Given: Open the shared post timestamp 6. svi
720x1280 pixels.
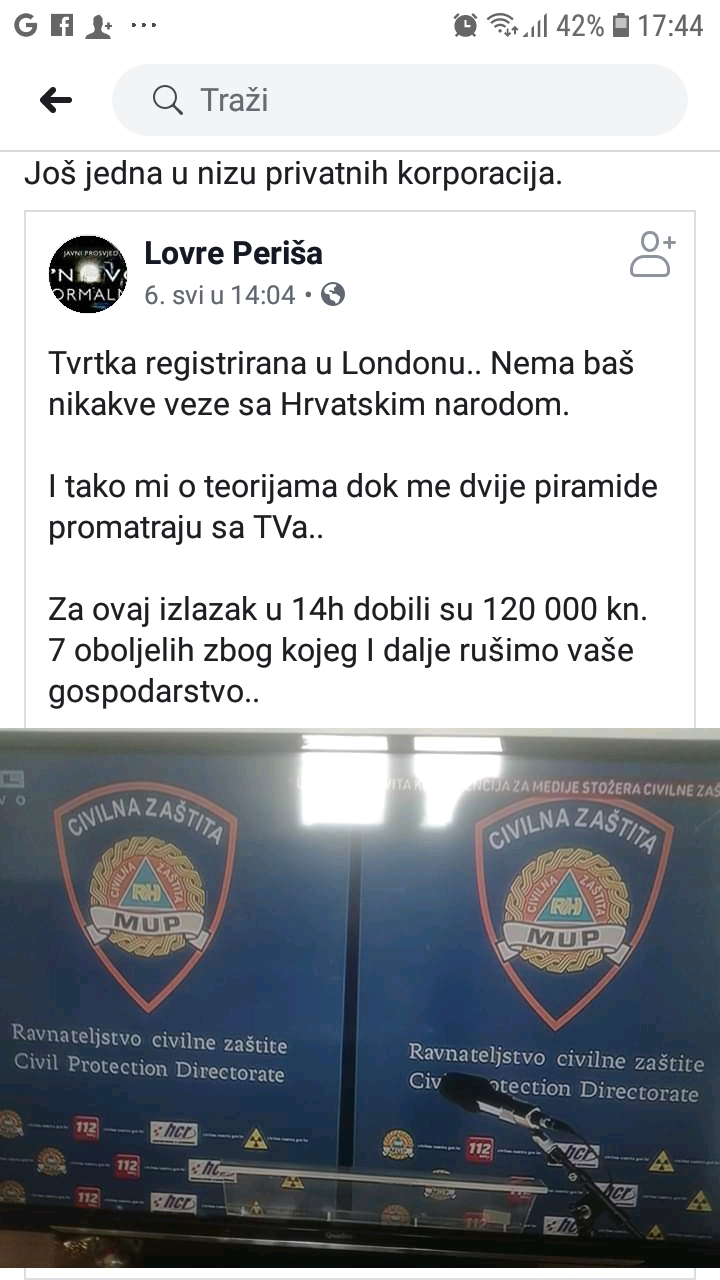Looking at the screenshot, I should click(x=220, y=295).
